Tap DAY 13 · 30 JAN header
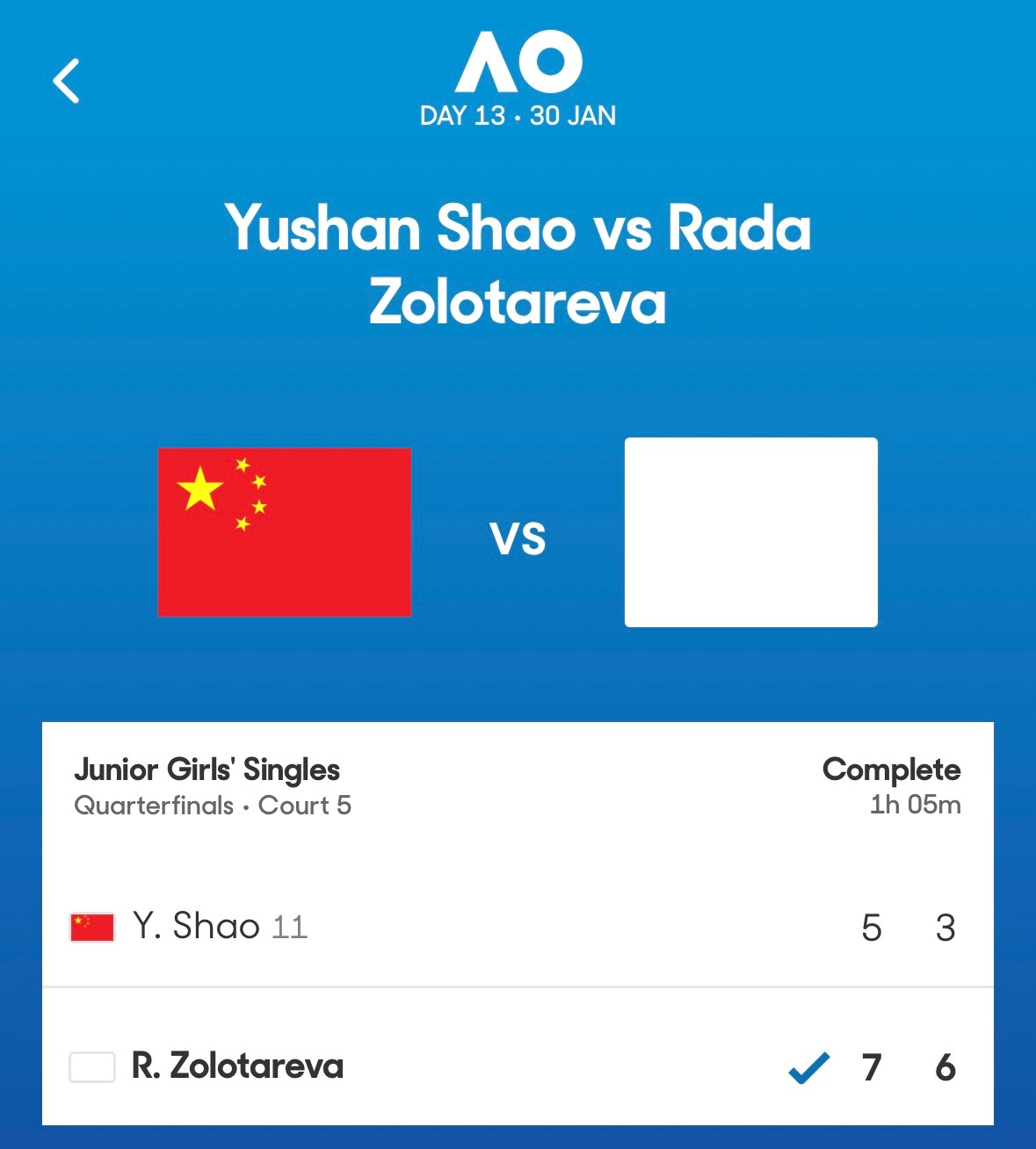Viewport: 1036px width, 1149px height. 518,115
